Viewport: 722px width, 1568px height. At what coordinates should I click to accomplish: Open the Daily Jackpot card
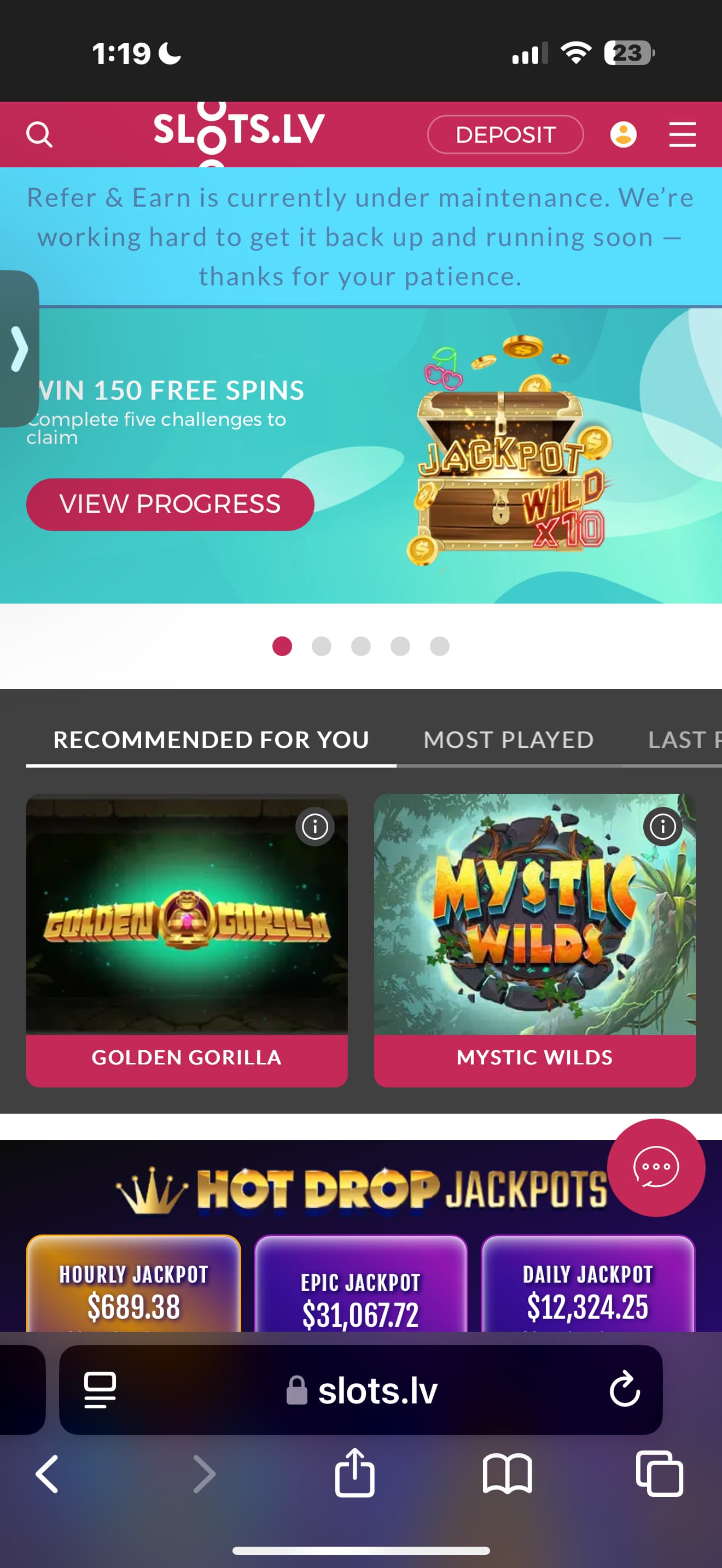(x=587, y=1283)
